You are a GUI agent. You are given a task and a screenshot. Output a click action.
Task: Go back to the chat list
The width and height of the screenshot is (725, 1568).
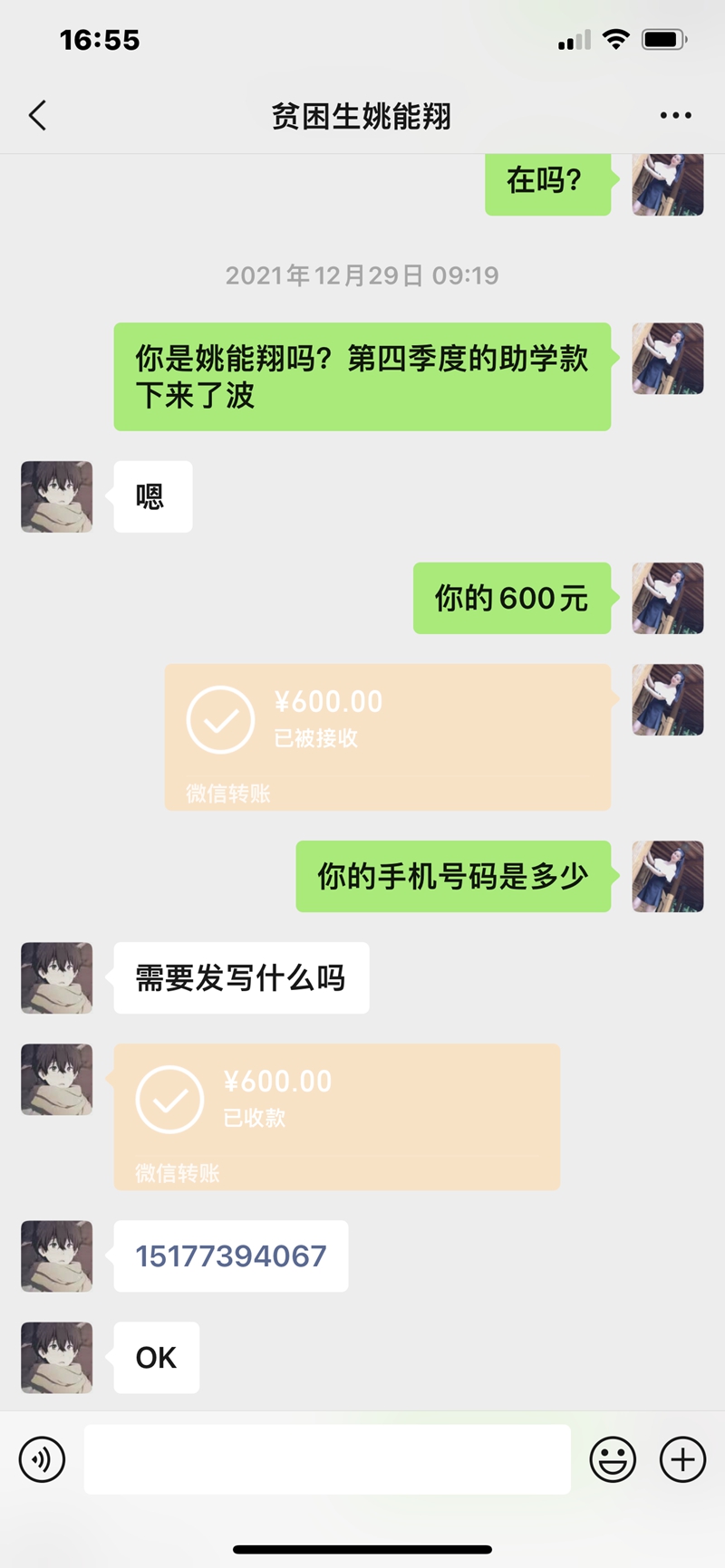pyautogui.click(x=37, y=116)
